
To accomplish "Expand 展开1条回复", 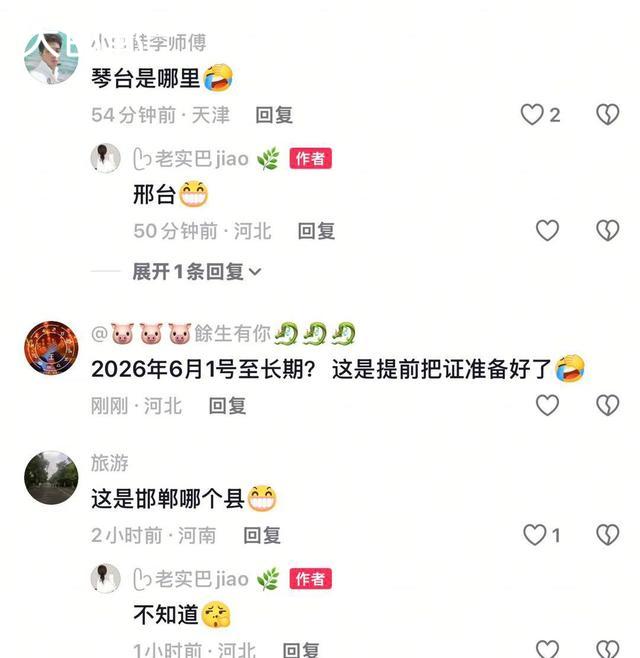I will (x=196, y=271).
